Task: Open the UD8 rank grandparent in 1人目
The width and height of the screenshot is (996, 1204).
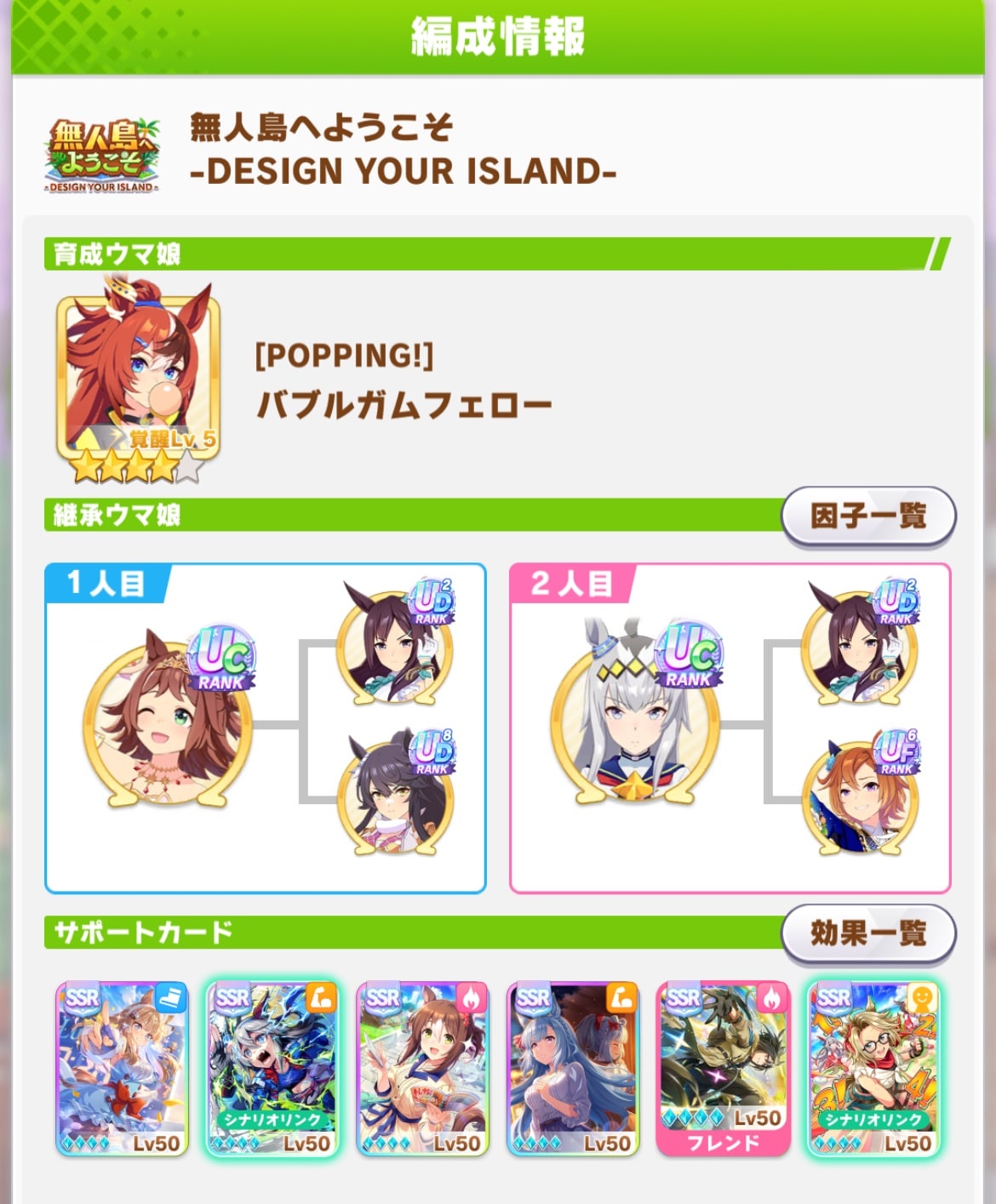Action: pyautogui.click(x=394, y=796)
